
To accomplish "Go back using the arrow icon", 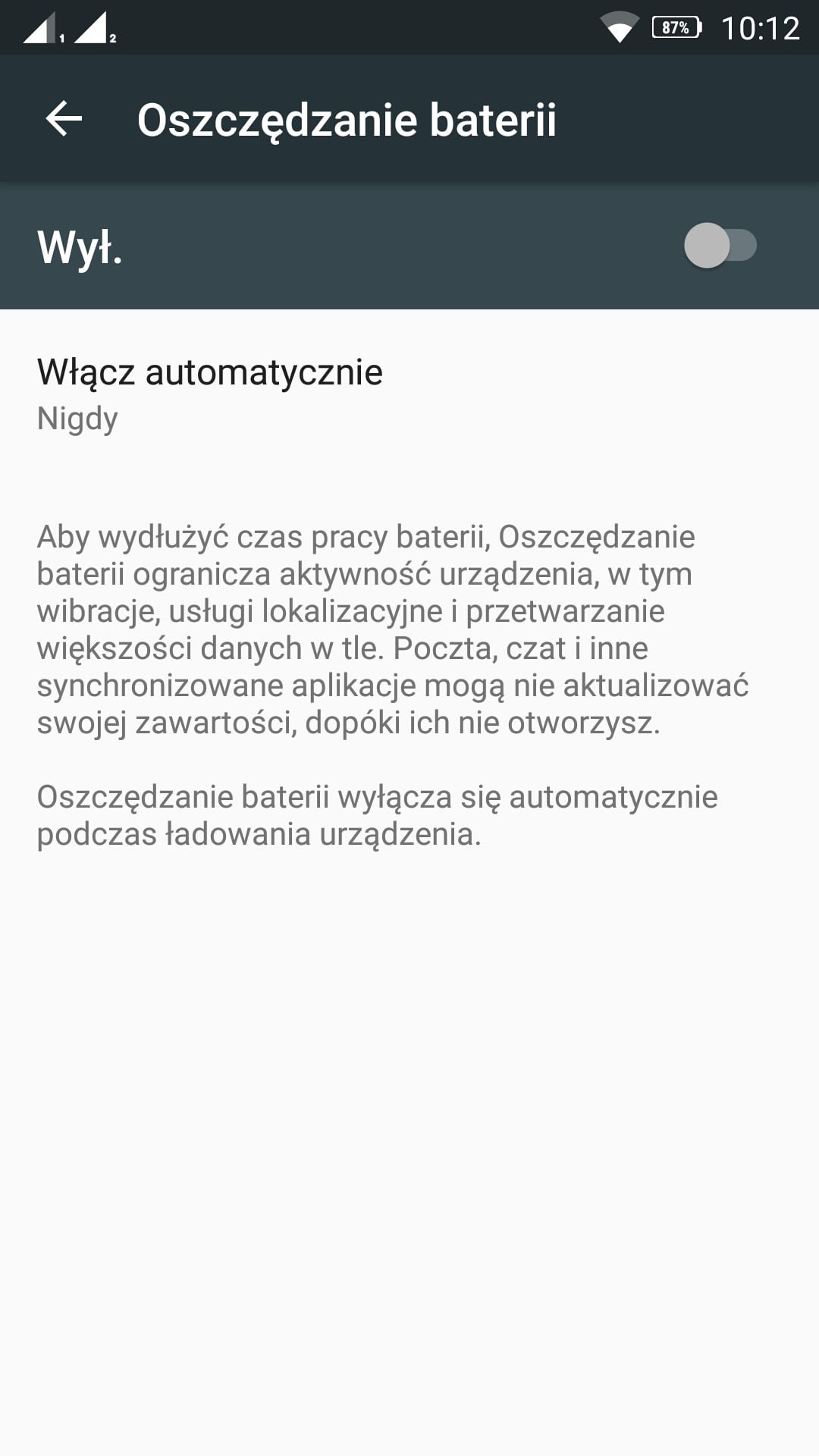I will point(64,119).
